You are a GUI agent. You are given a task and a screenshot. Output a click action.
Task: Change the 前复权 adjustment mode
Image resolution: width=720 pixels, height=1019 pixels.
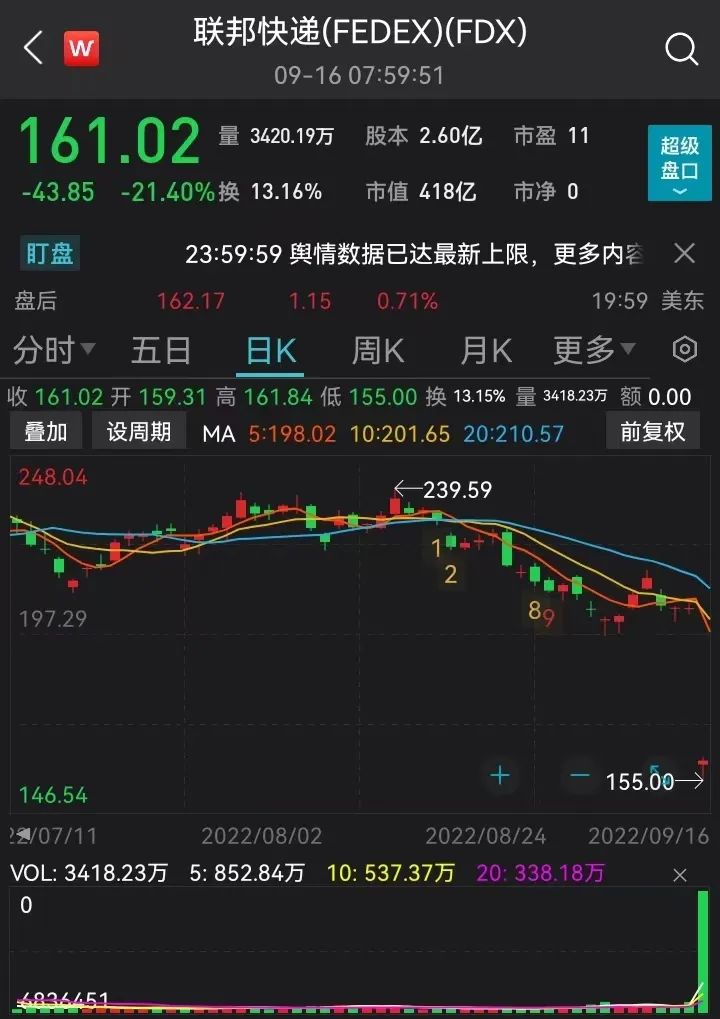point(653,432)
